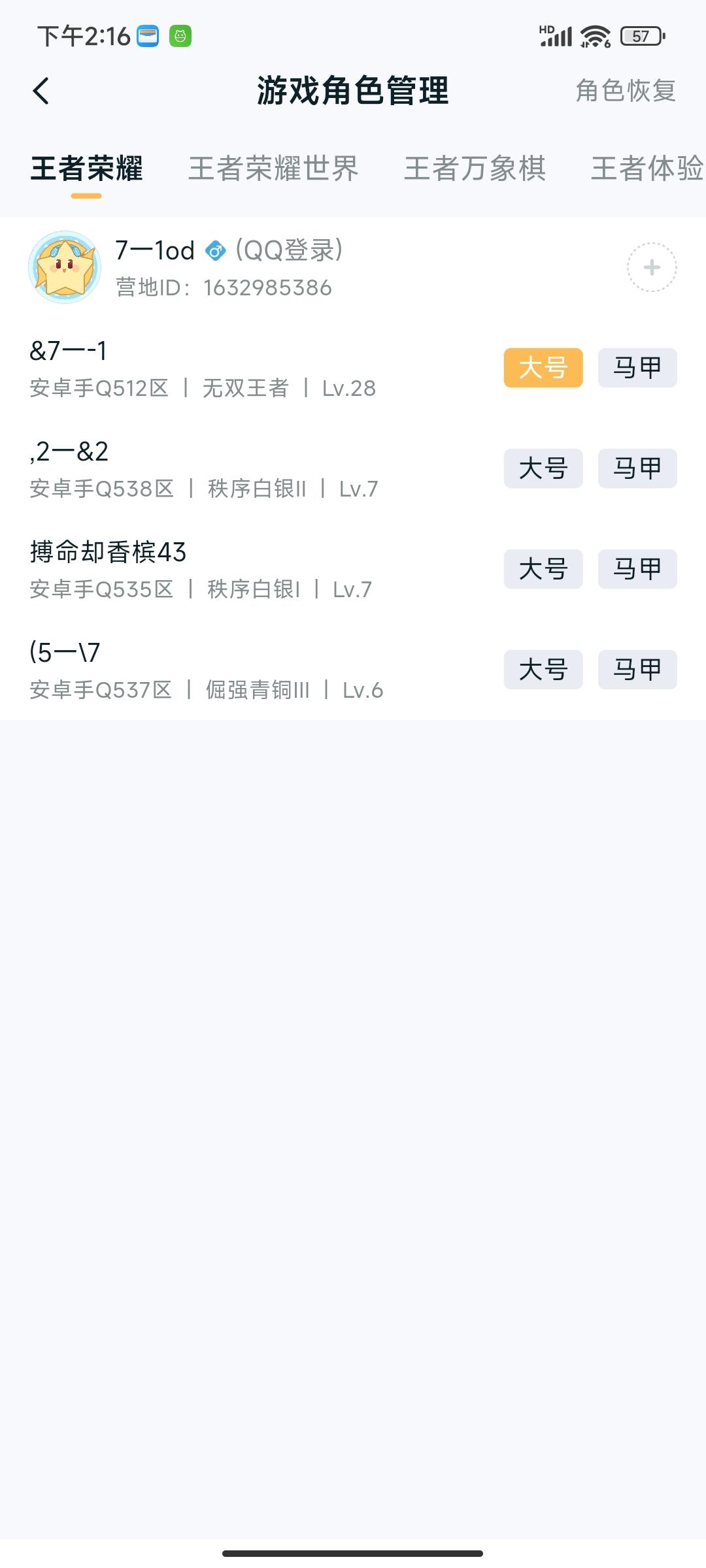Click the back arrow to return
Screen dimensions: 706x1568
pos(41,92)
